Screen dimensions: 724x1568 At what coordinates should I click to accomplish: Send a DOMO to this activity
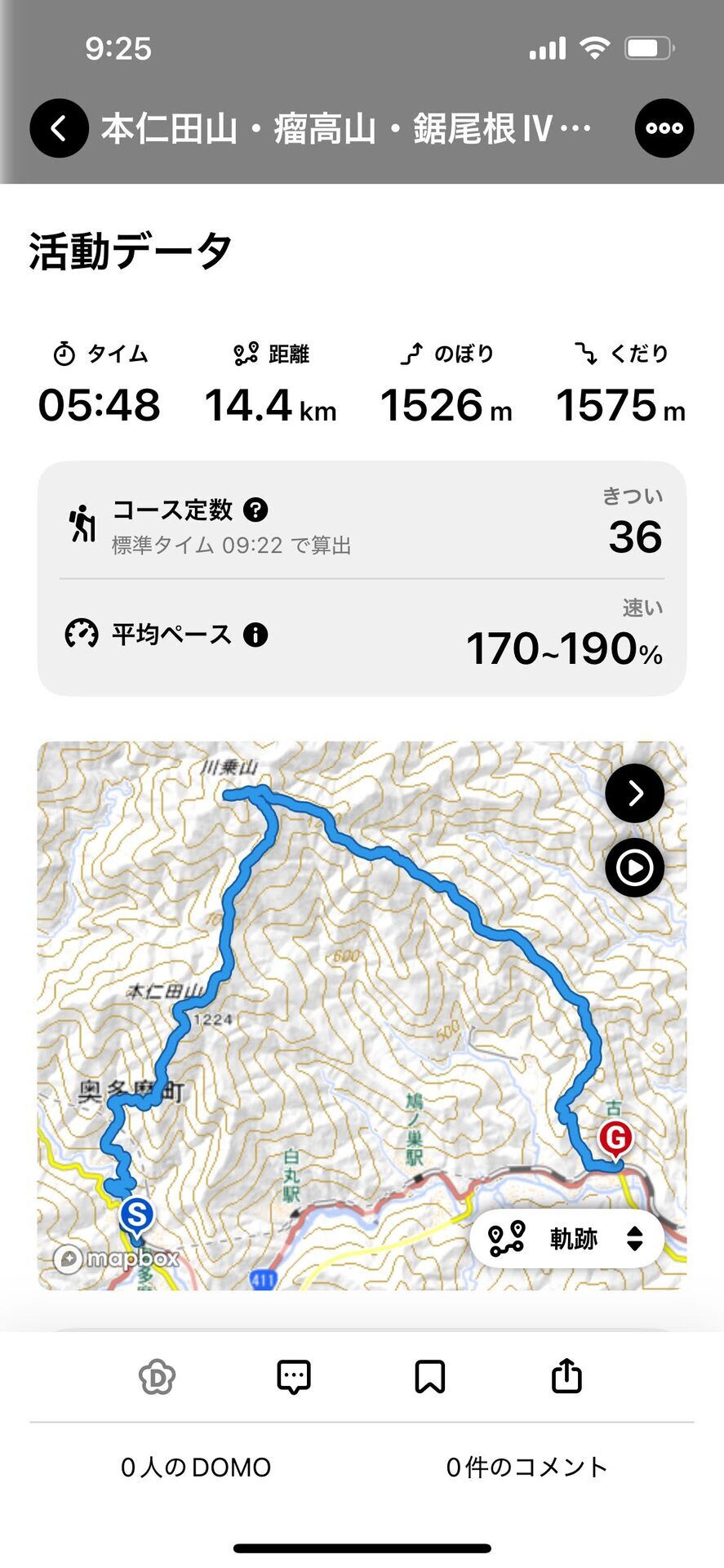click(157, 1377)
